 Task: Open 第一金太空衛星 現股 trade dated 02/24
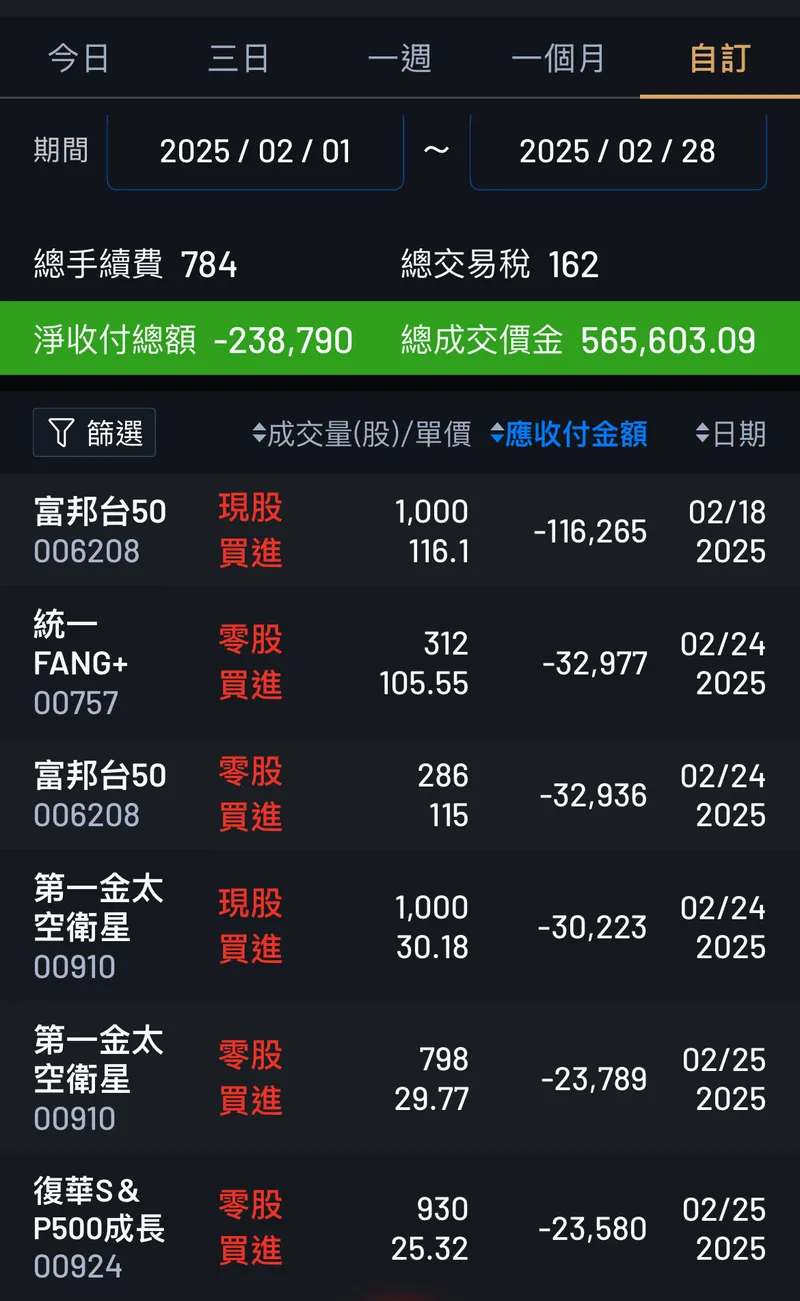point(400,927)
